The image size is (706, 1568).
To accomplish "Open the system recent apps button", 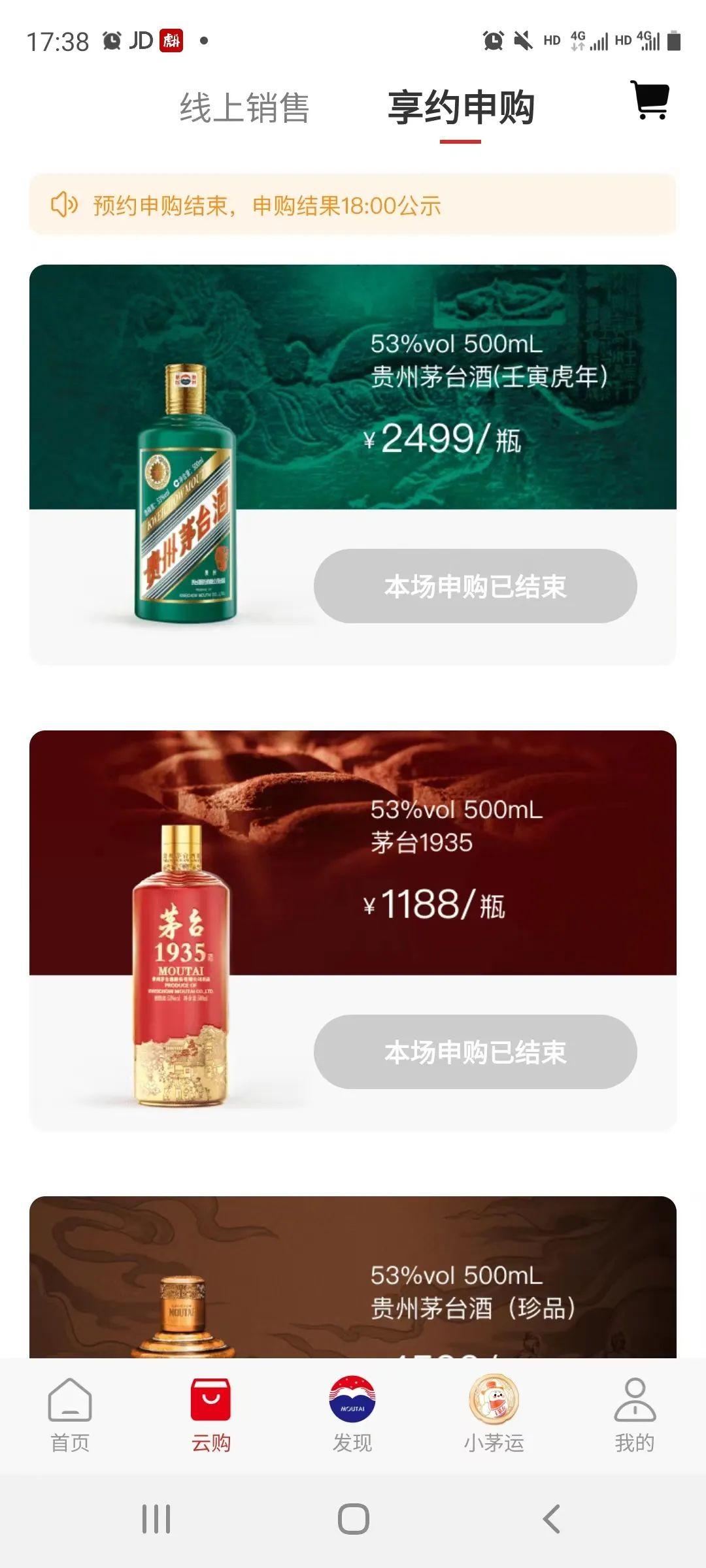I will point(156,1518).
